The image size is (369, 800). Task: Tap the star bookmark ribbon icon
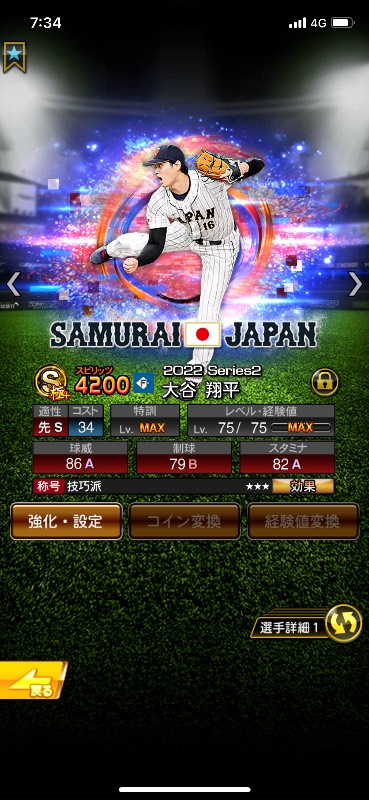[14, 57]
